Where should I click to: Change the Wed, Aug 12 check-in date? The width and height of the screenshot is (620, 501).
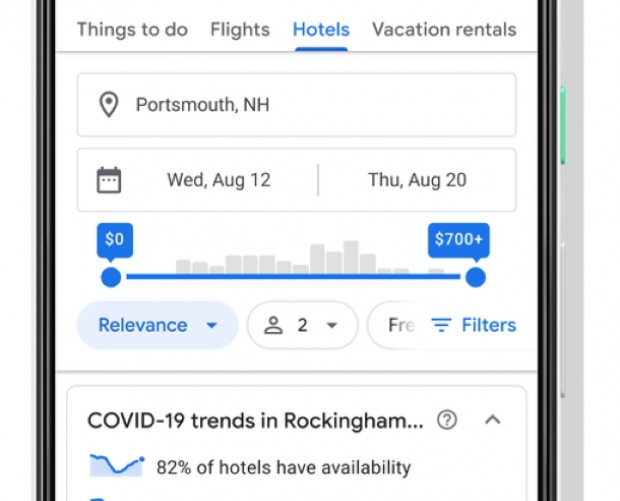[x=218, y=180]
